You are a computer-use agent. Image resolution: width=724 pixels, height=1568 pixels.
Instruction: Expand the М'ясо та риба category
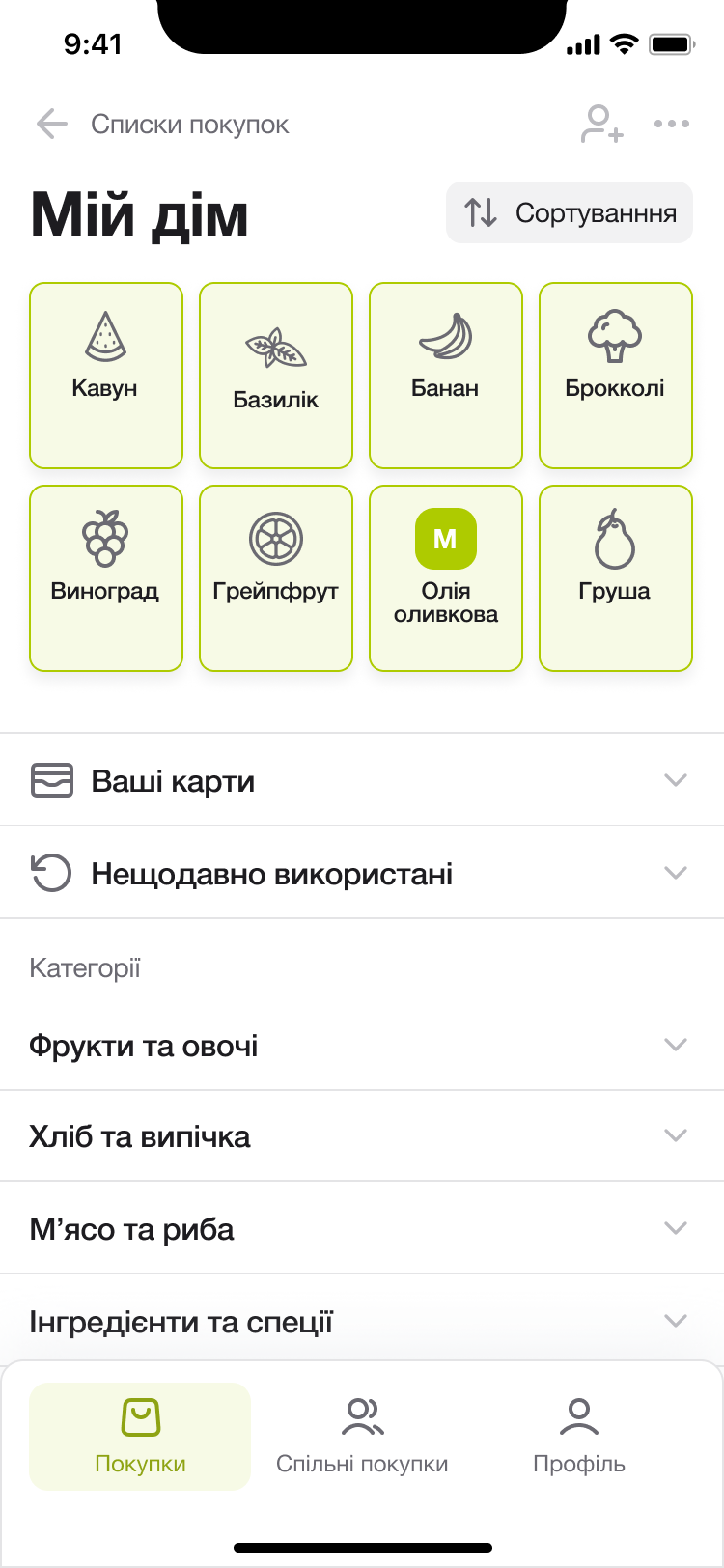coord(362,1228)
